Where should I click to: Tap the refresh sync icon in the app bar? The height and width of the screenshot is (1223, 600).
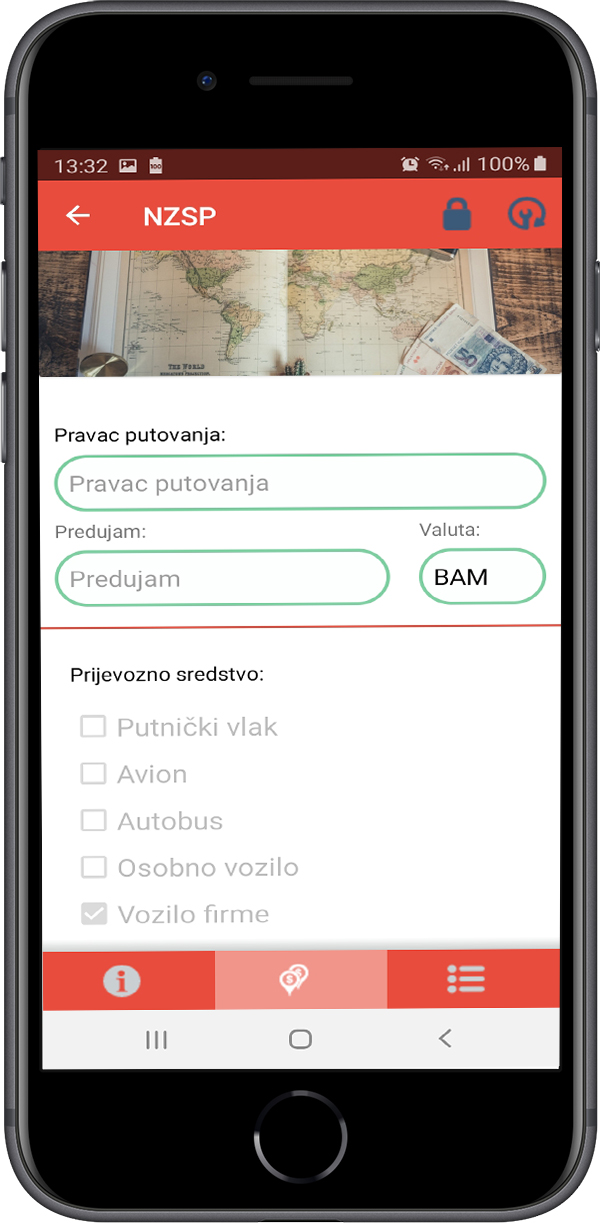(x=526, y=215)
